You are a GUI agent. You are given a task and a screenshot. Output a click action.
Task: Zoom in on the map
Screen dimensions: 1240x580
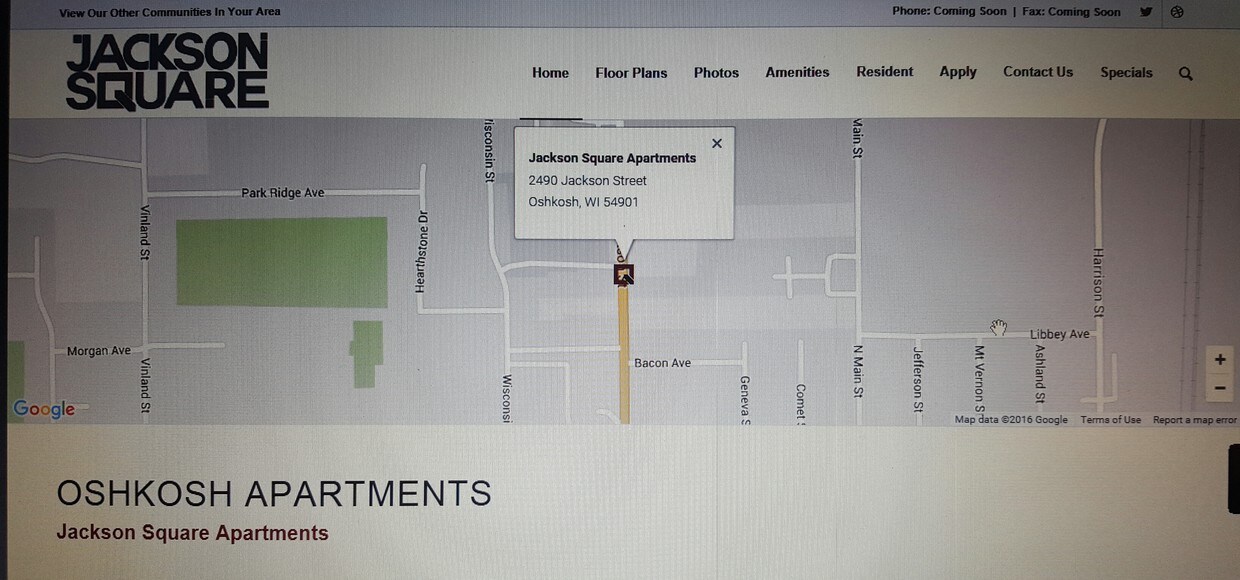1219,360
